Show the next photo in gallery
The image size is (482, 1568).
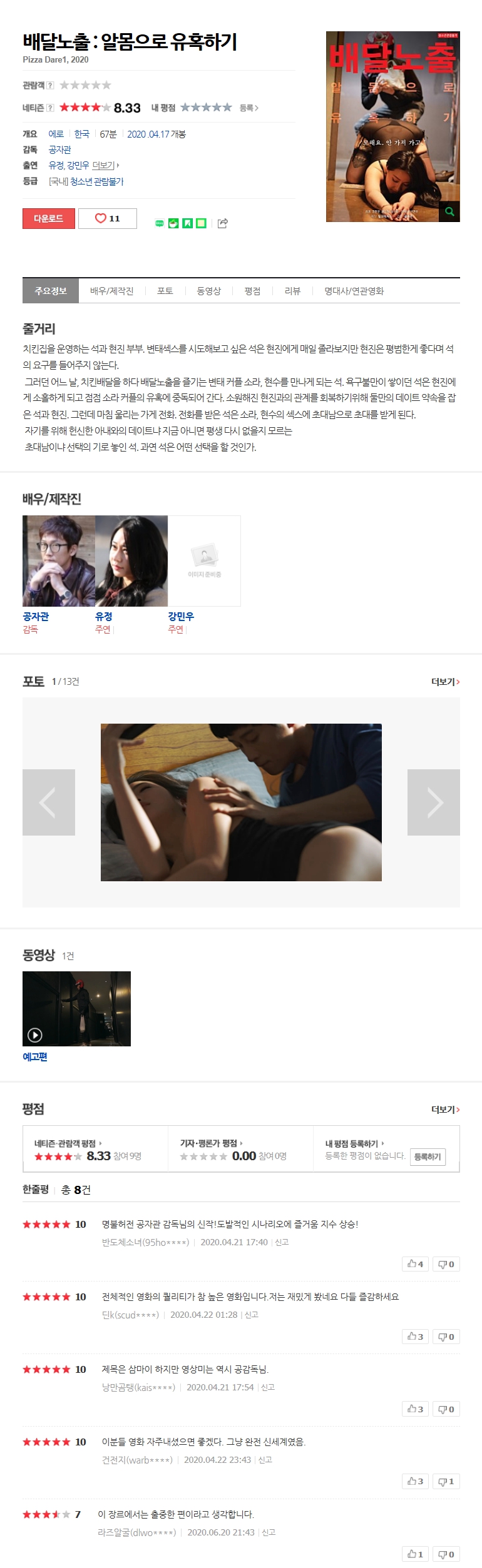tap(433, 802)
